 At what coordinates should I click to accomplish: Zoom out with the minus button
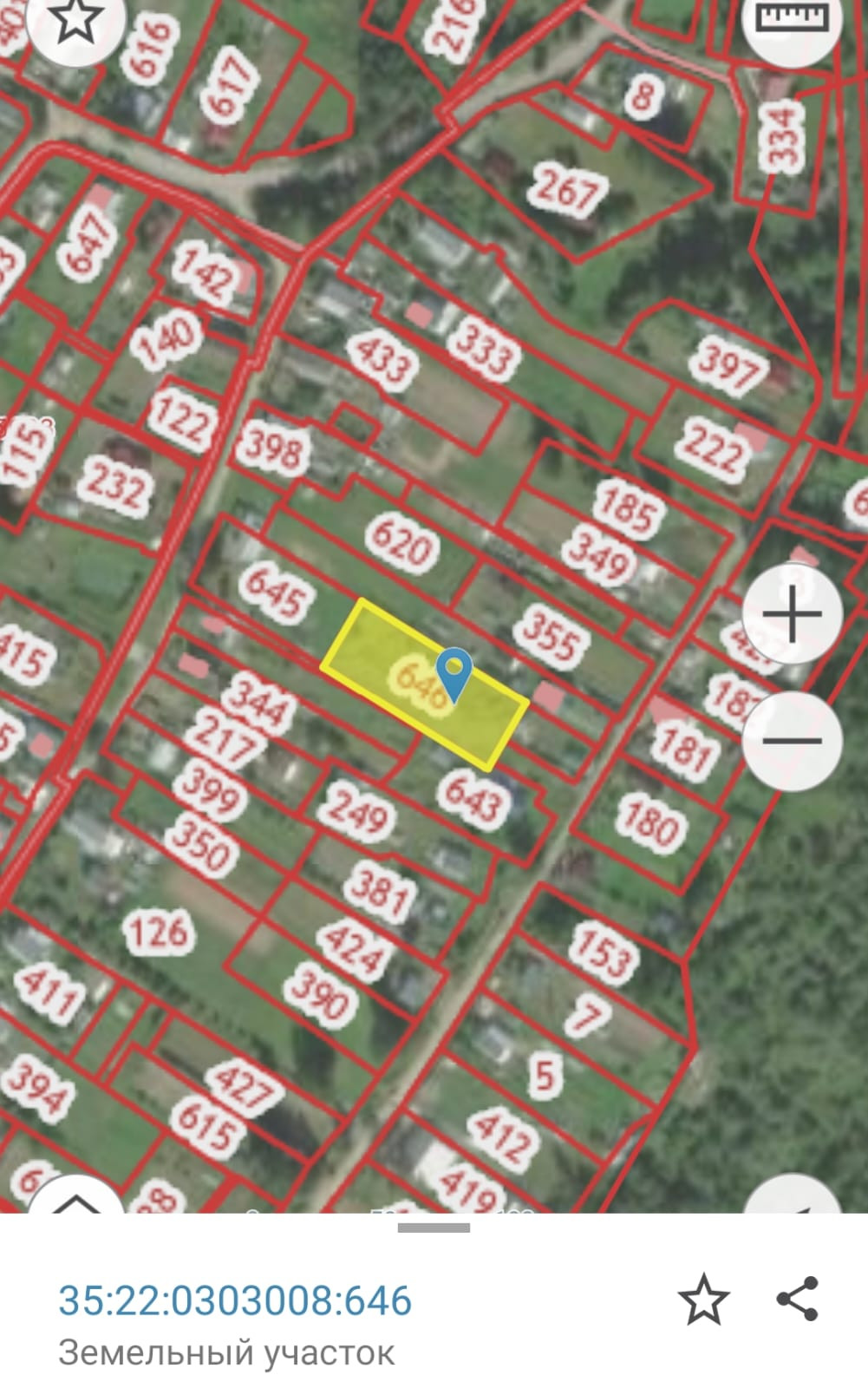(793, 741)
